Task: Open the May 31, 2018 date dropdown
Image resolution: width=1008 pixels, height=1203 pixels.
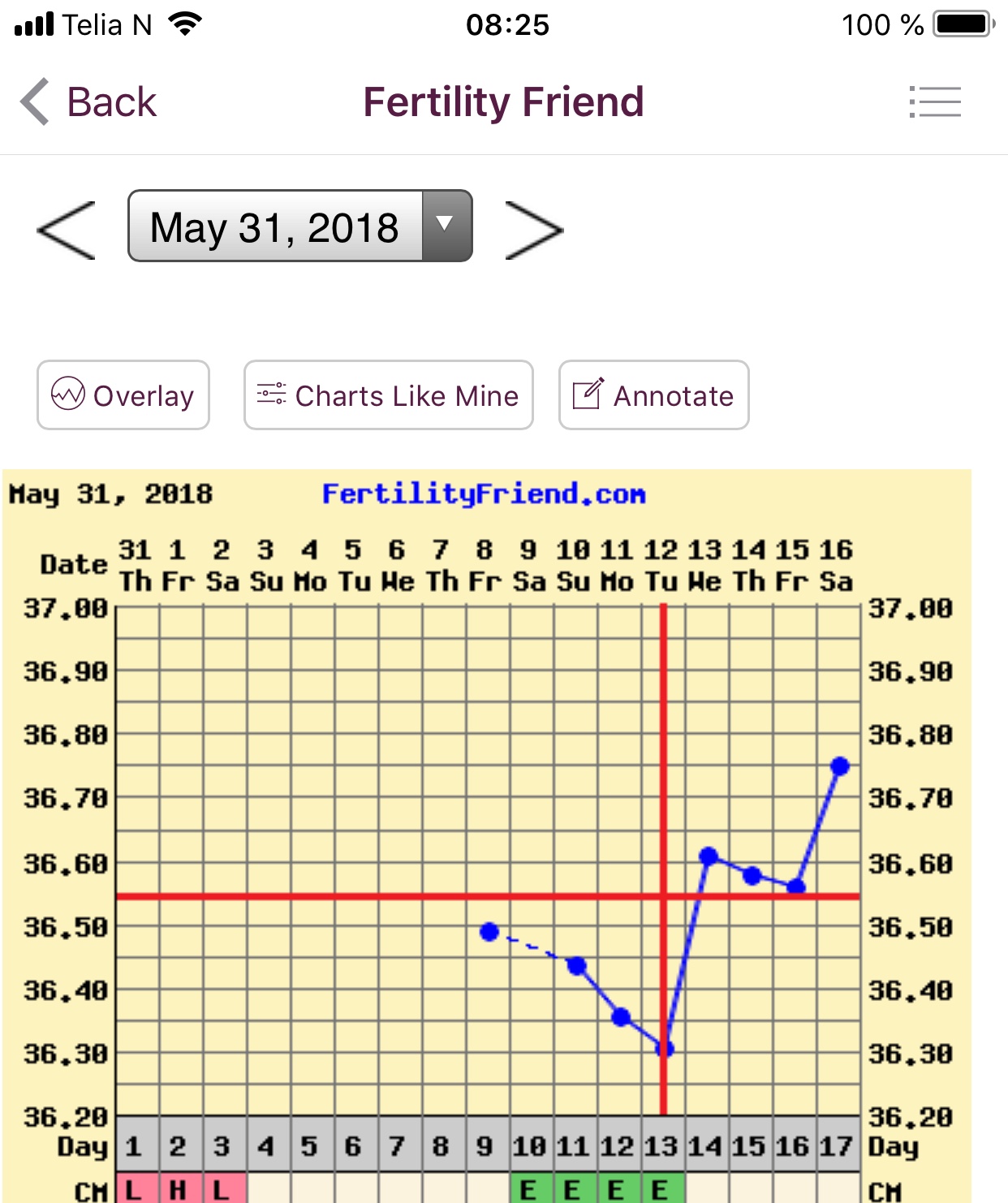Action: (299, 226)
